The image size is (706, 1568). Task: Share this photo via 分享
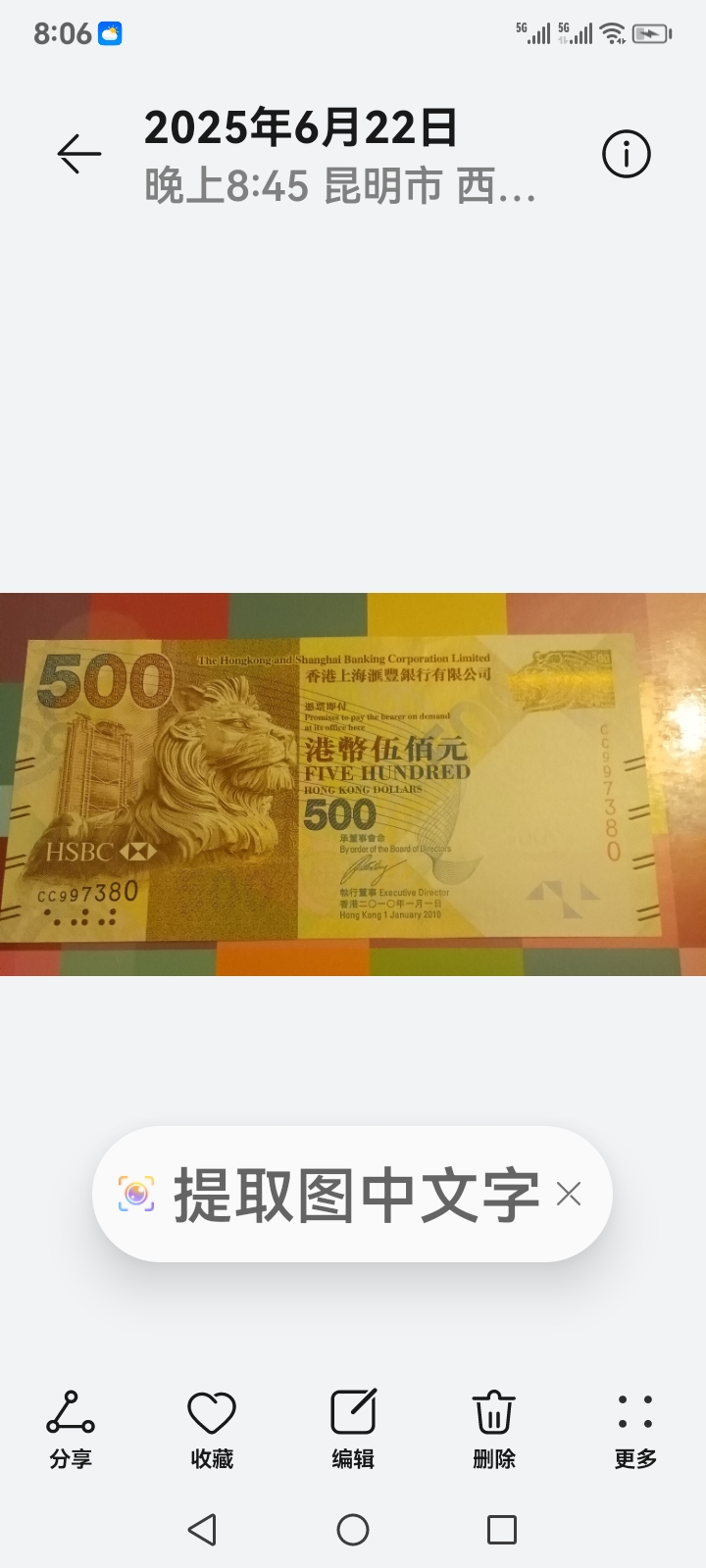coord(71,1429)
